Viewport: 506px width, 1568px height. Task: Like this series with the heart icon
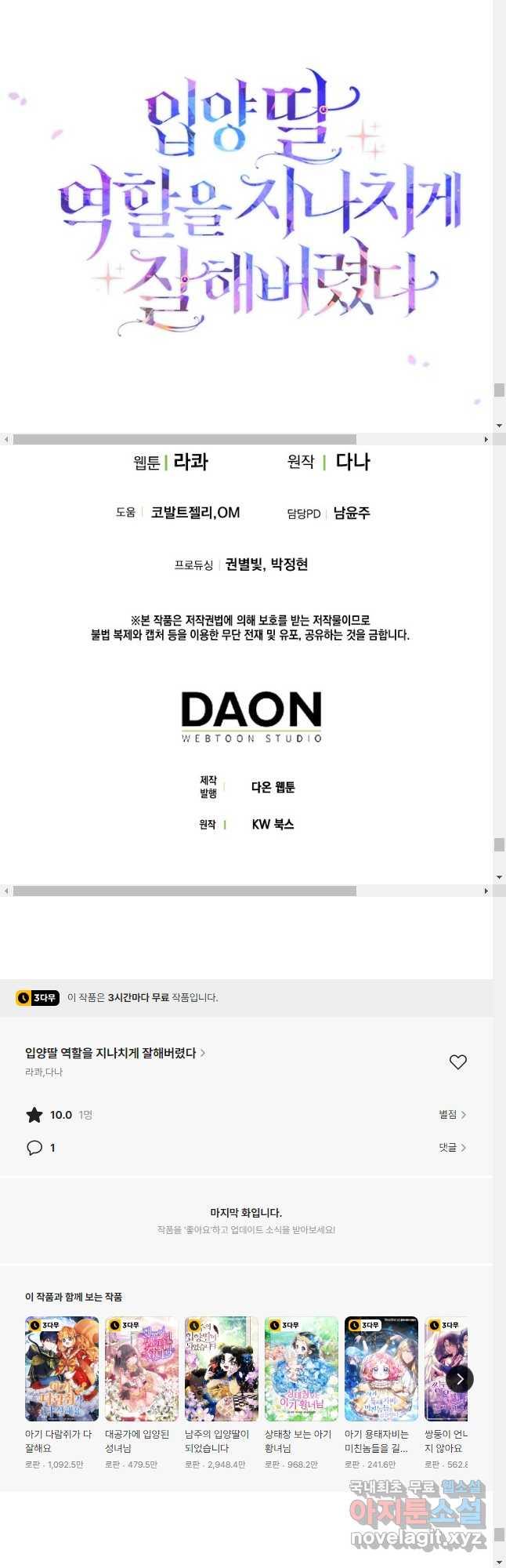click(x=458, y=1062)
